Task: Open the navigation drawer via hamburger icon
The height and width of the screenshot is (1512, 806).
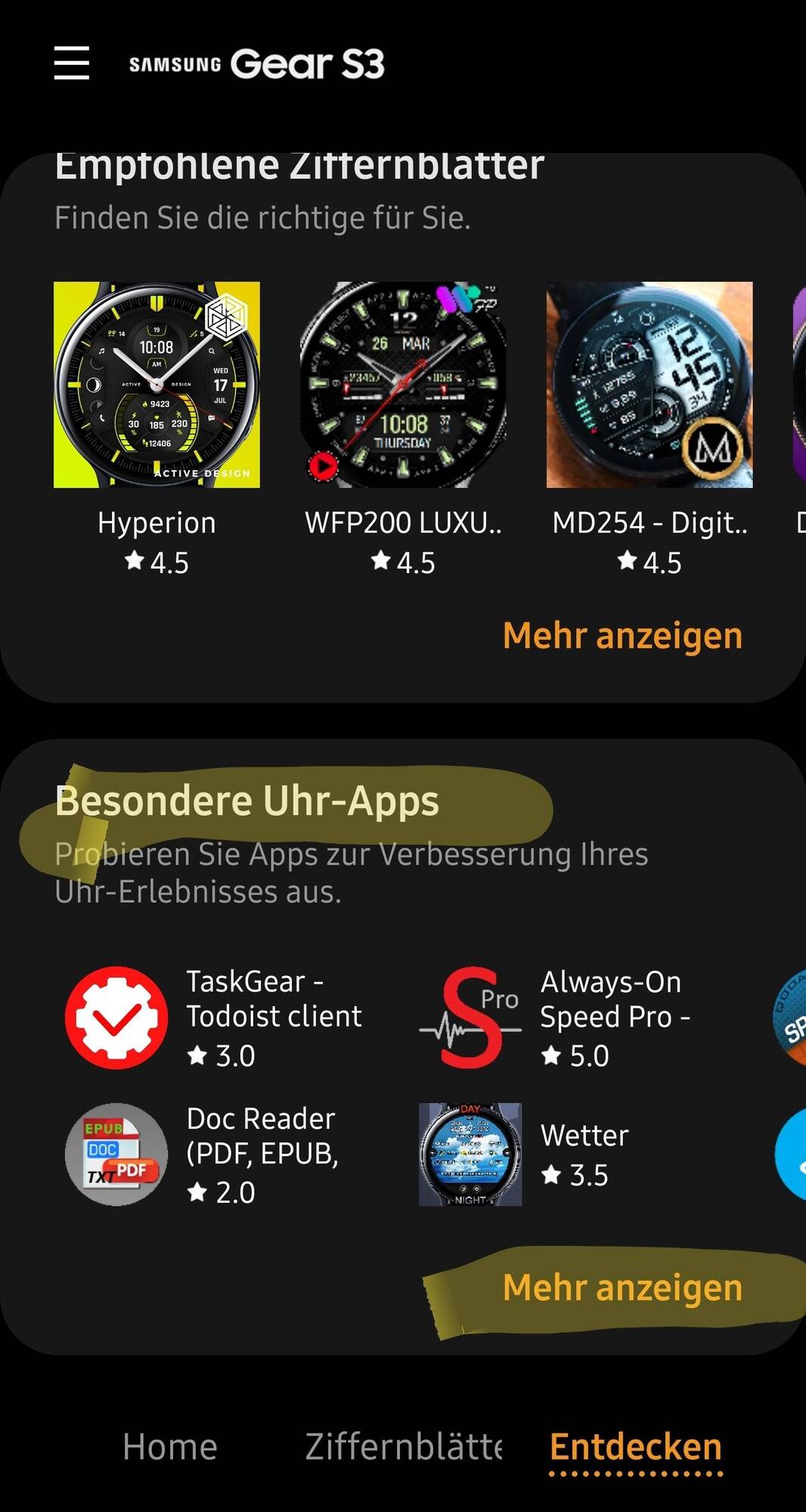Action: tap(72, 64)
